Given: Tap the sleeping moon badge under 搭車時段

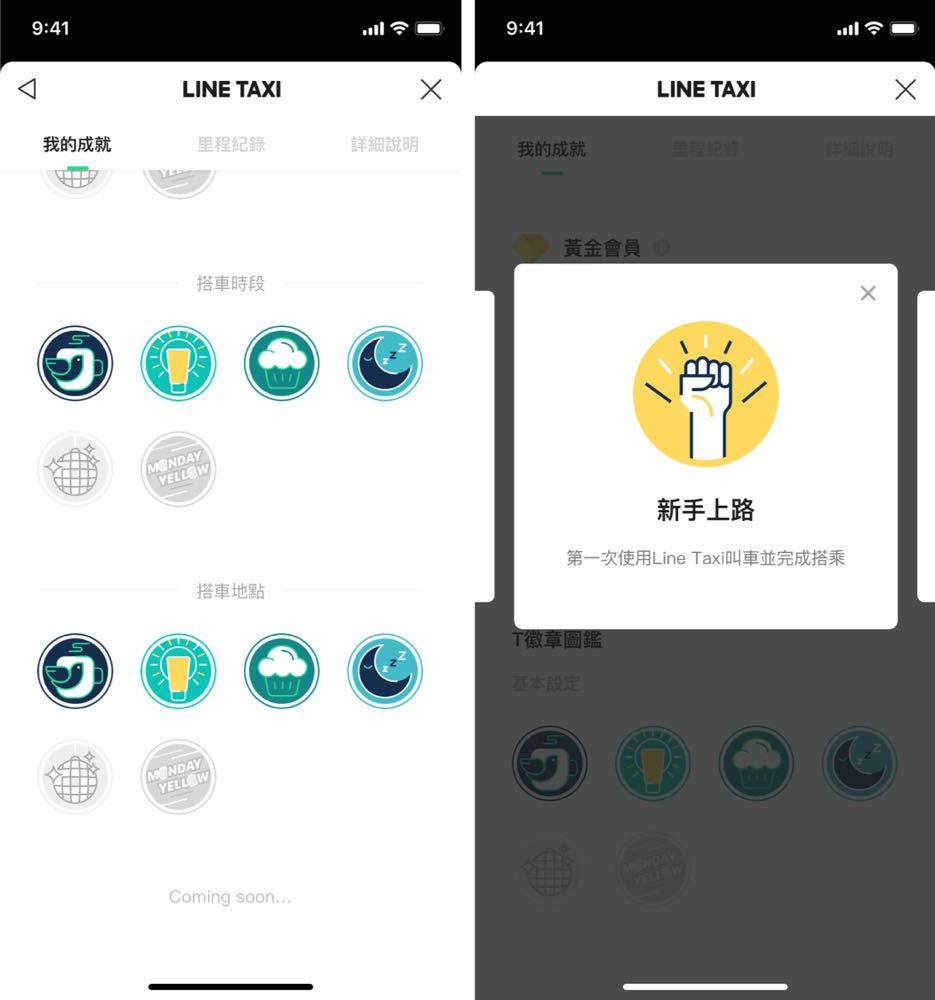Looking at the screenshot, I should click(x=385, y=363).
